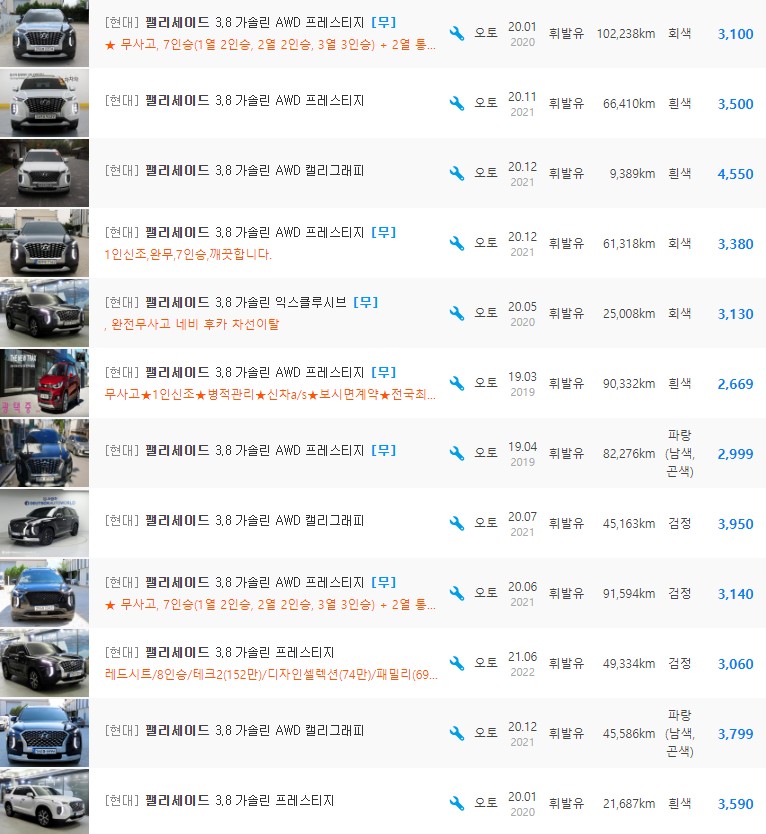766x834 pixels.
Task: Click the blue Palisade thumbnail on the 82,276km listing
Action: [44, 452]
